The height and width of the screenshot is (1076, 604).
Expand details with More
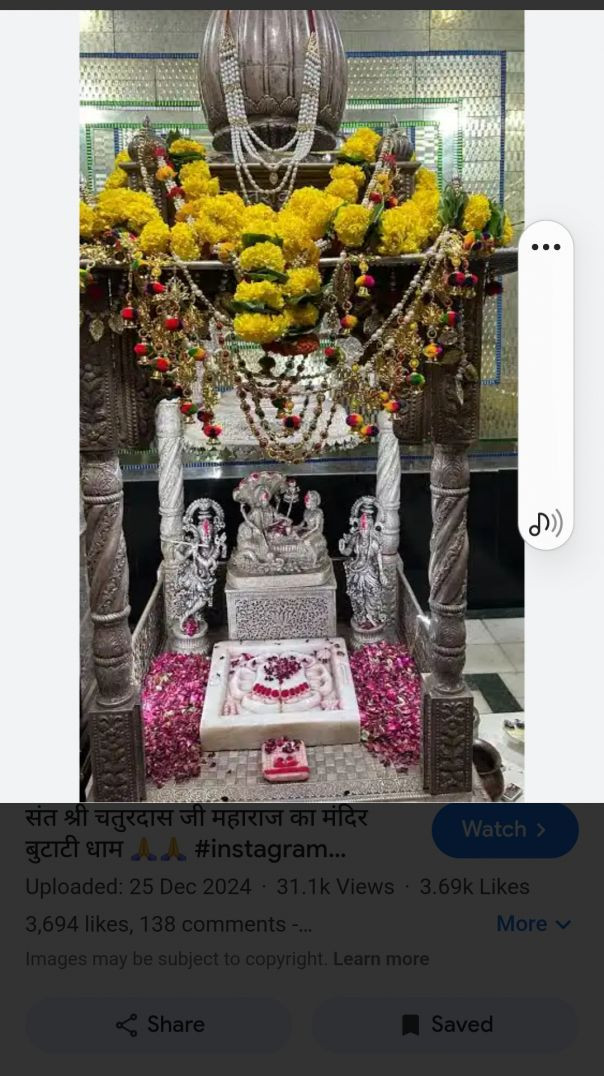(x=534, y=924)
